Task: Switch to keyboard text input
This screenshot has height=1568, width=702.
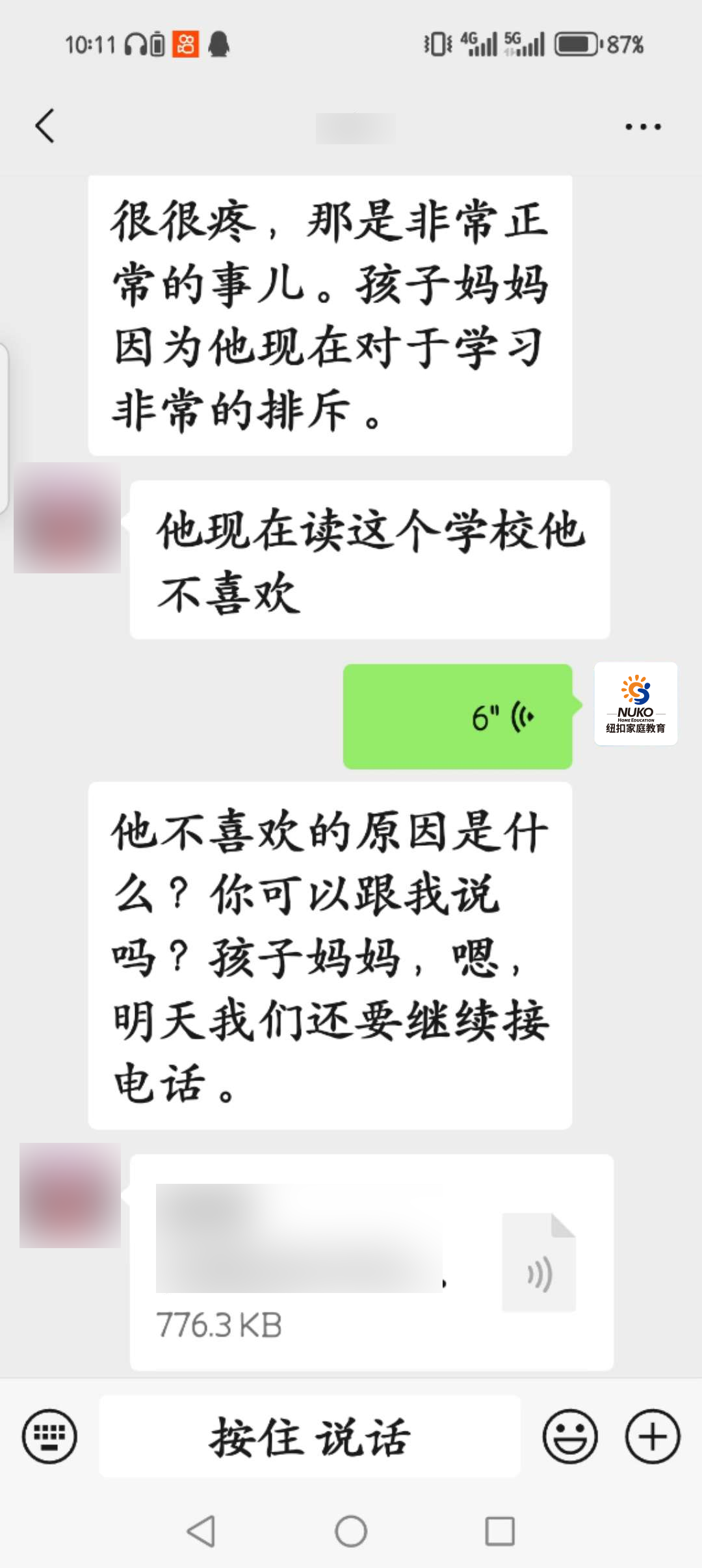Action: 49,1436
